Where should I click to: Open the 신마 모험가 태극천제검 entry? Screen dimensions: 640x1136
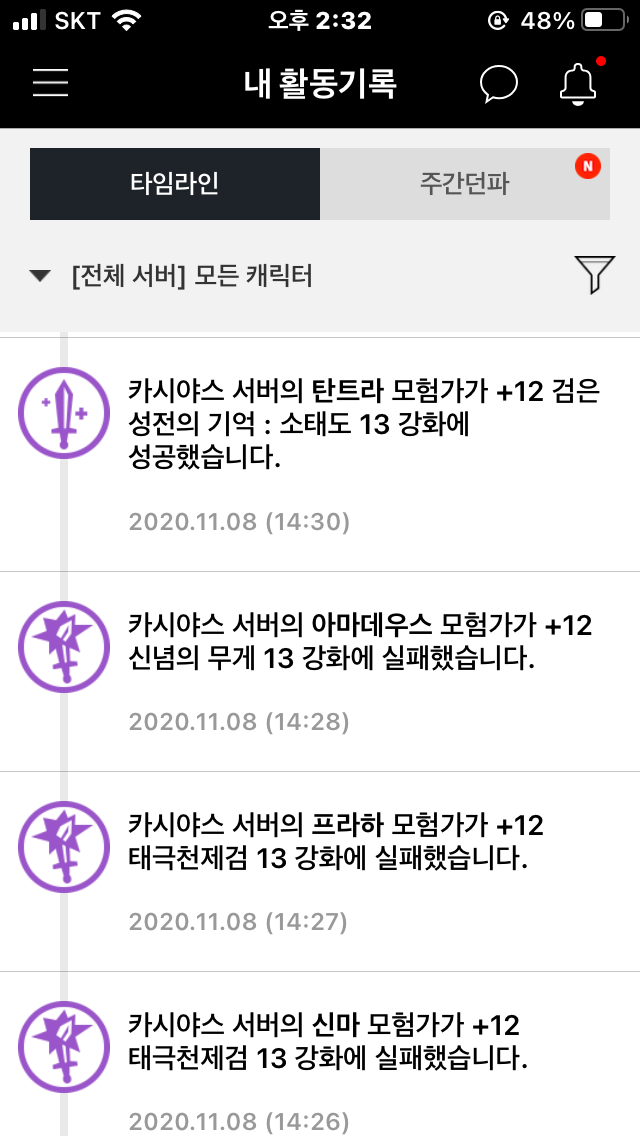pos(320,1054)
